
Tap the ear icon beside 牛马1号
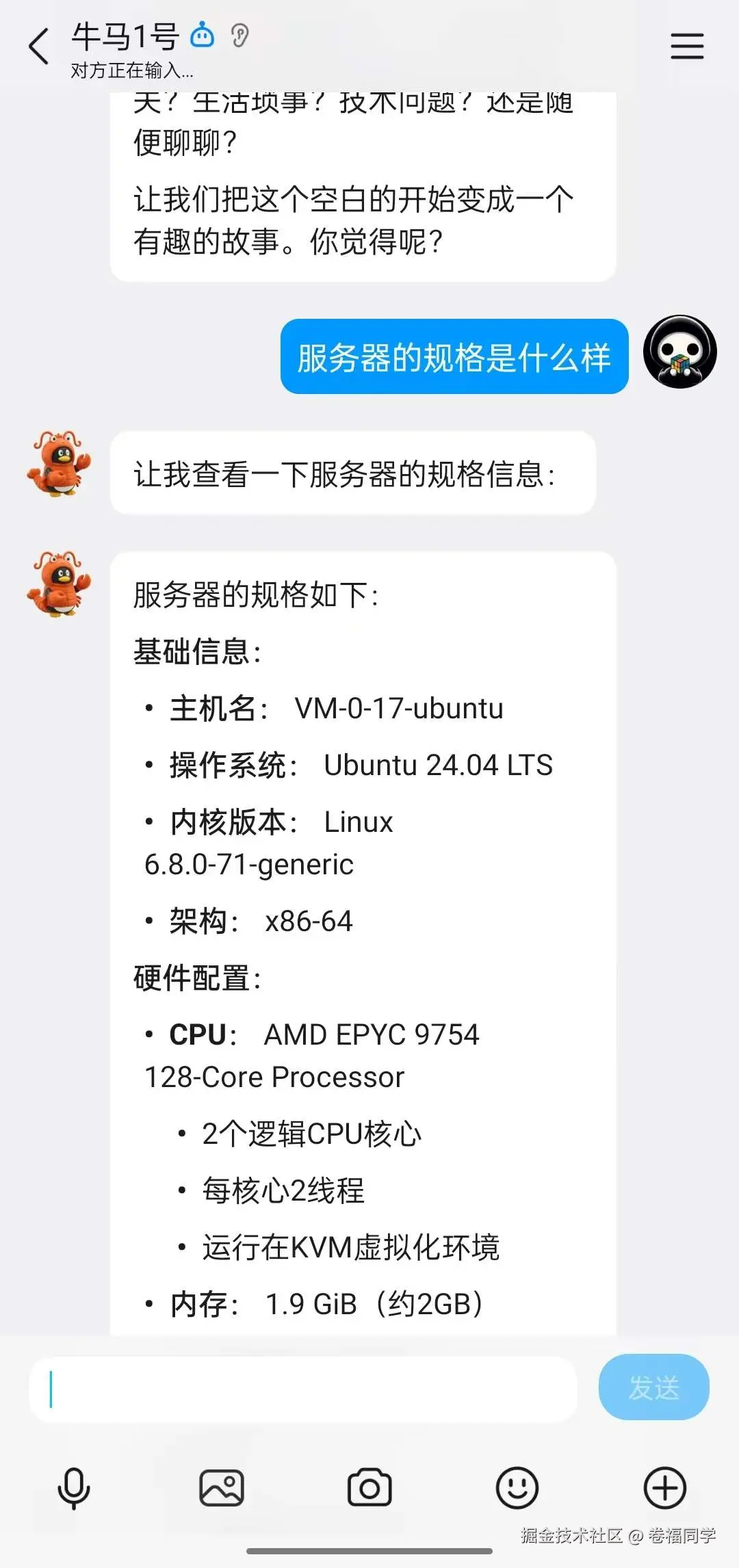click(239, 36)
